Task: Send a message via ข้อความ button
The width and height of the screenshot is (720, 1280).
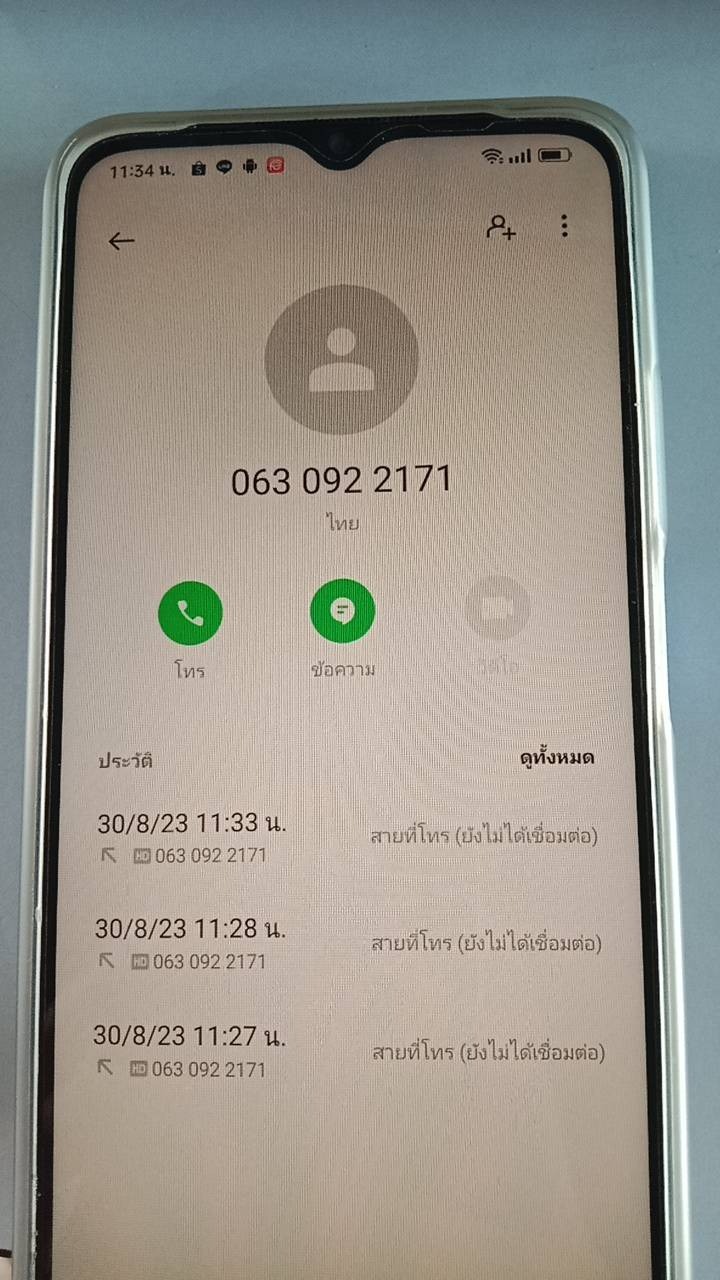Action: (x=342, y=611)
